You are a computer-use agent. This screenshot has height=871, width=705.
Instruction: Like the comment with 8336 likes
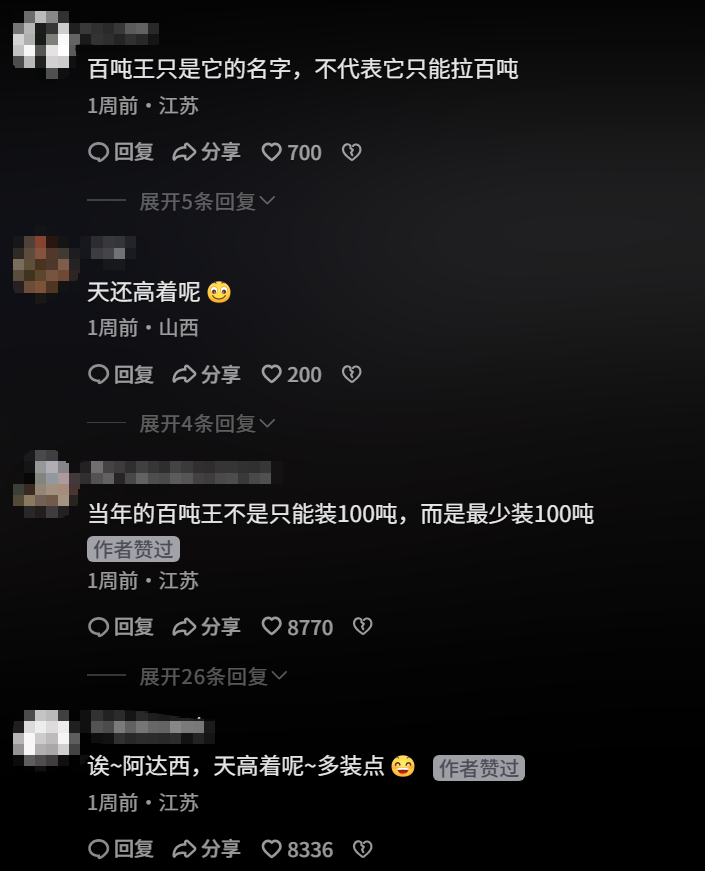(x=297, y=849)
